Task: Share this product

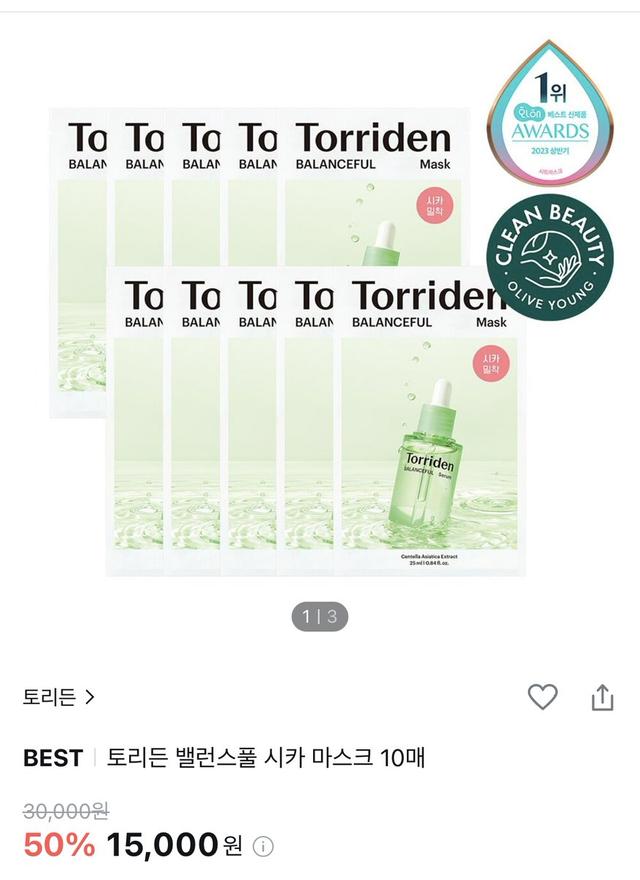Action: 602,697
